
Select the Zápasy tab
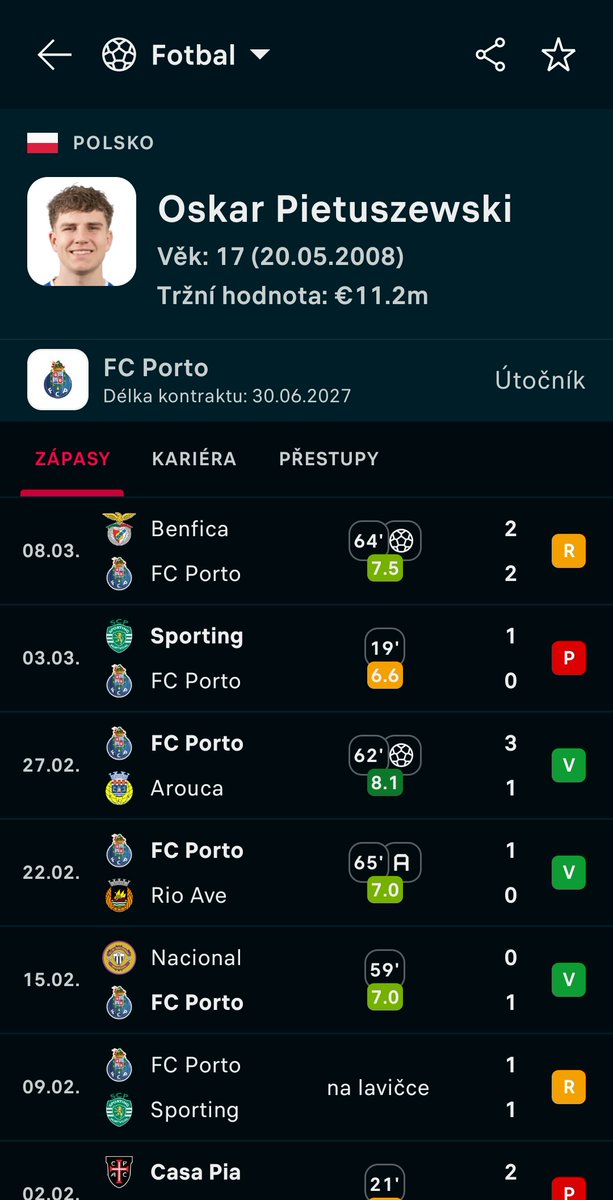tap(72, 459)
